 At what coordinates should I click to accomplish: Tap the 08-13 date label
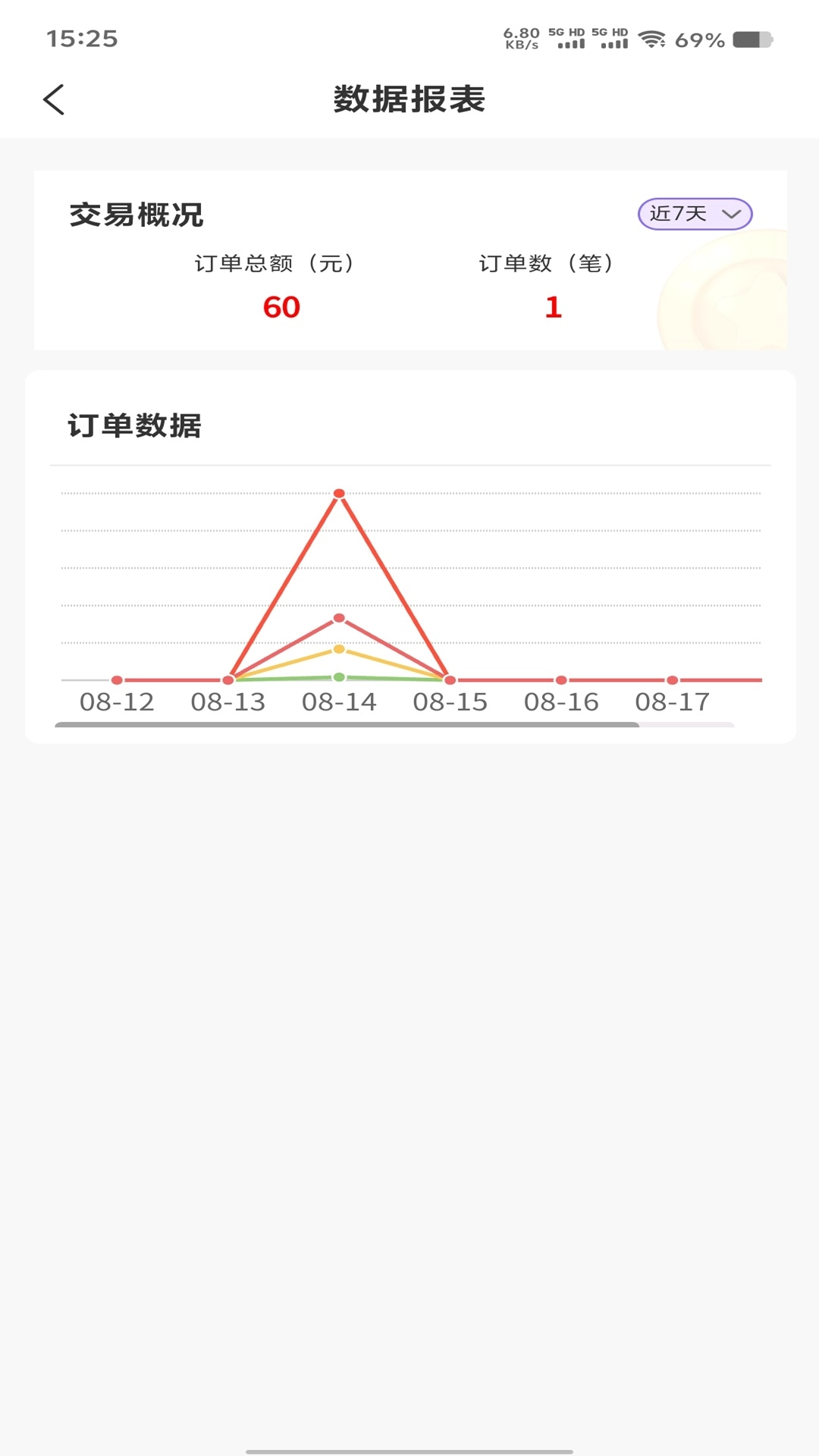click(x=227, y=702)
